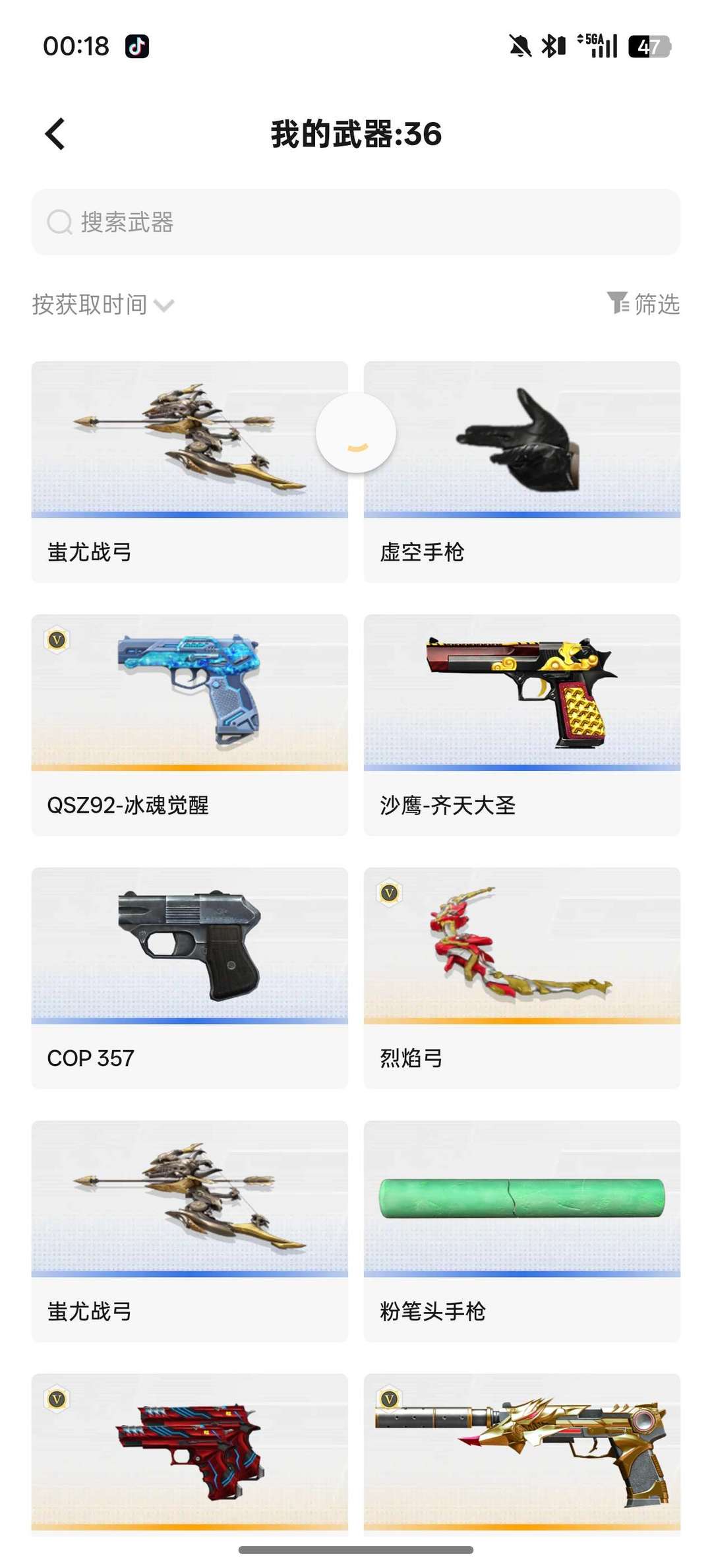Tap the Douyin icon in the status bar
This screenshot has height=1568, width=712.
click(136, 45)
